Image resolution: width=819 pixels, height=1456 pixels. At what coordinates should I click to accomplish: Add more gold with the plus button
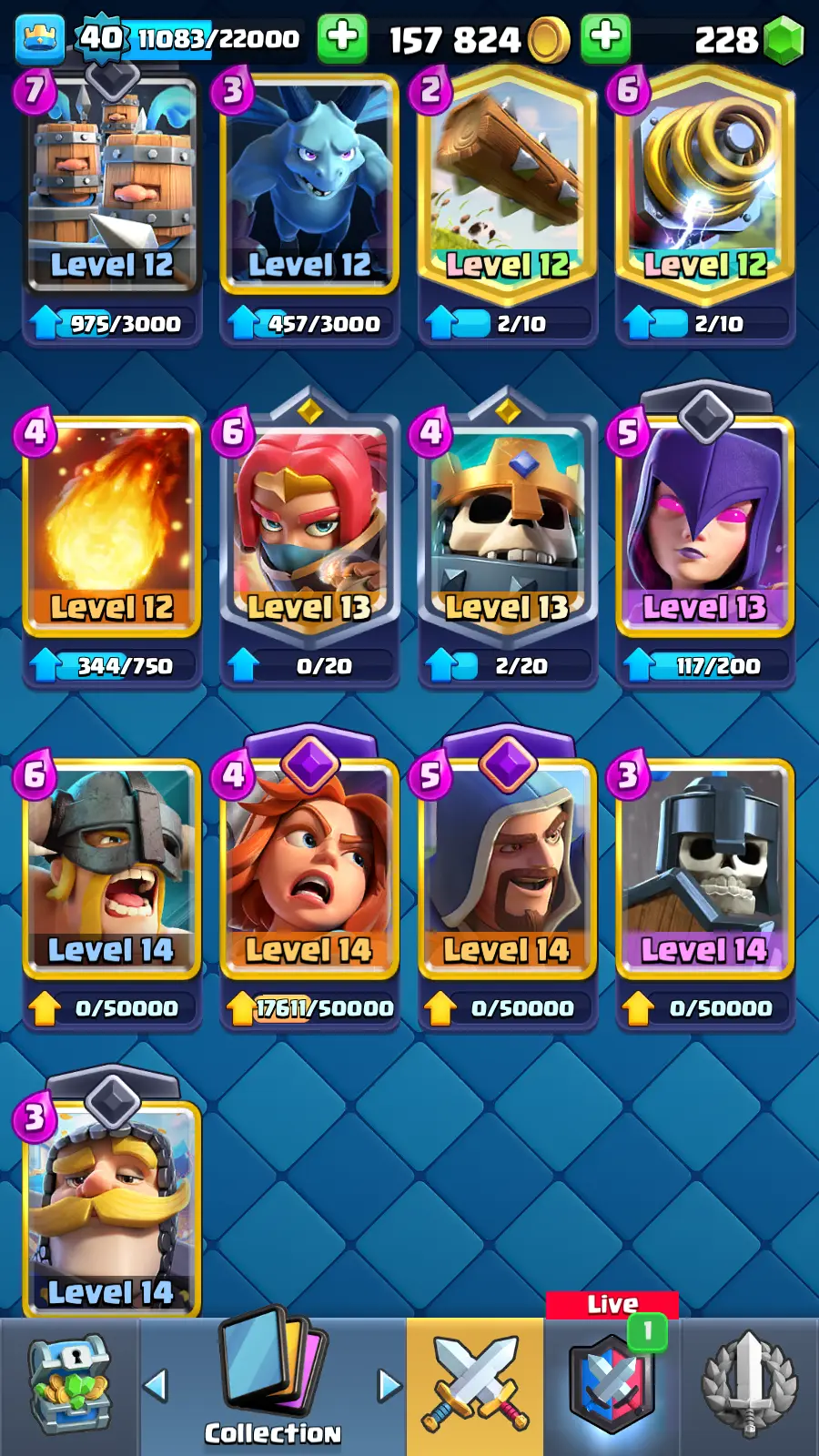606,38
